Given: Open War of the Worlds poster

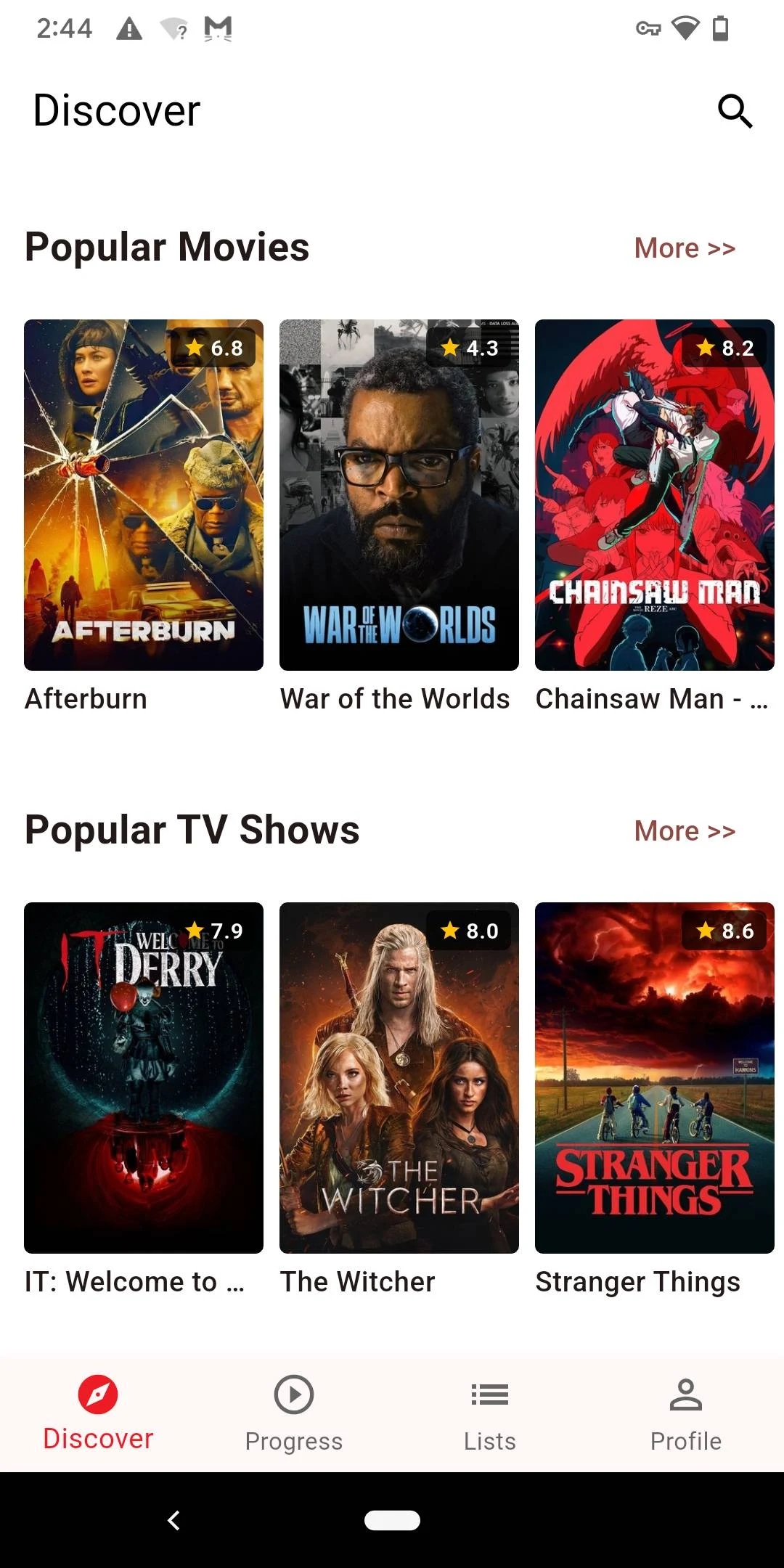Looking at the screenshot, I should tap(399, 494).
